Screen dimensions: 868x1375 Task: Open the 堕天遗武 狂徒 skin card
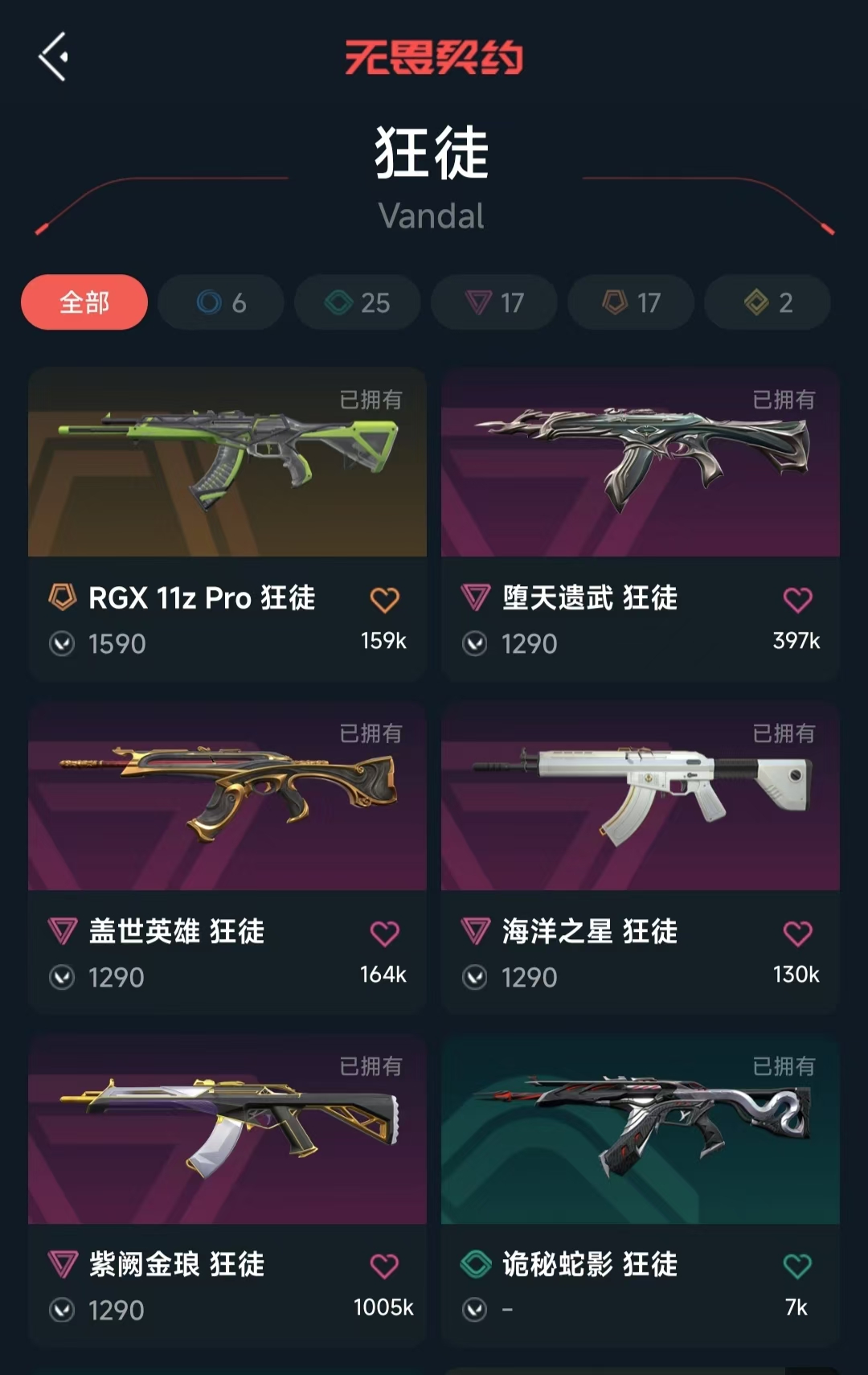pyautogui.click(x=641, y=462)
